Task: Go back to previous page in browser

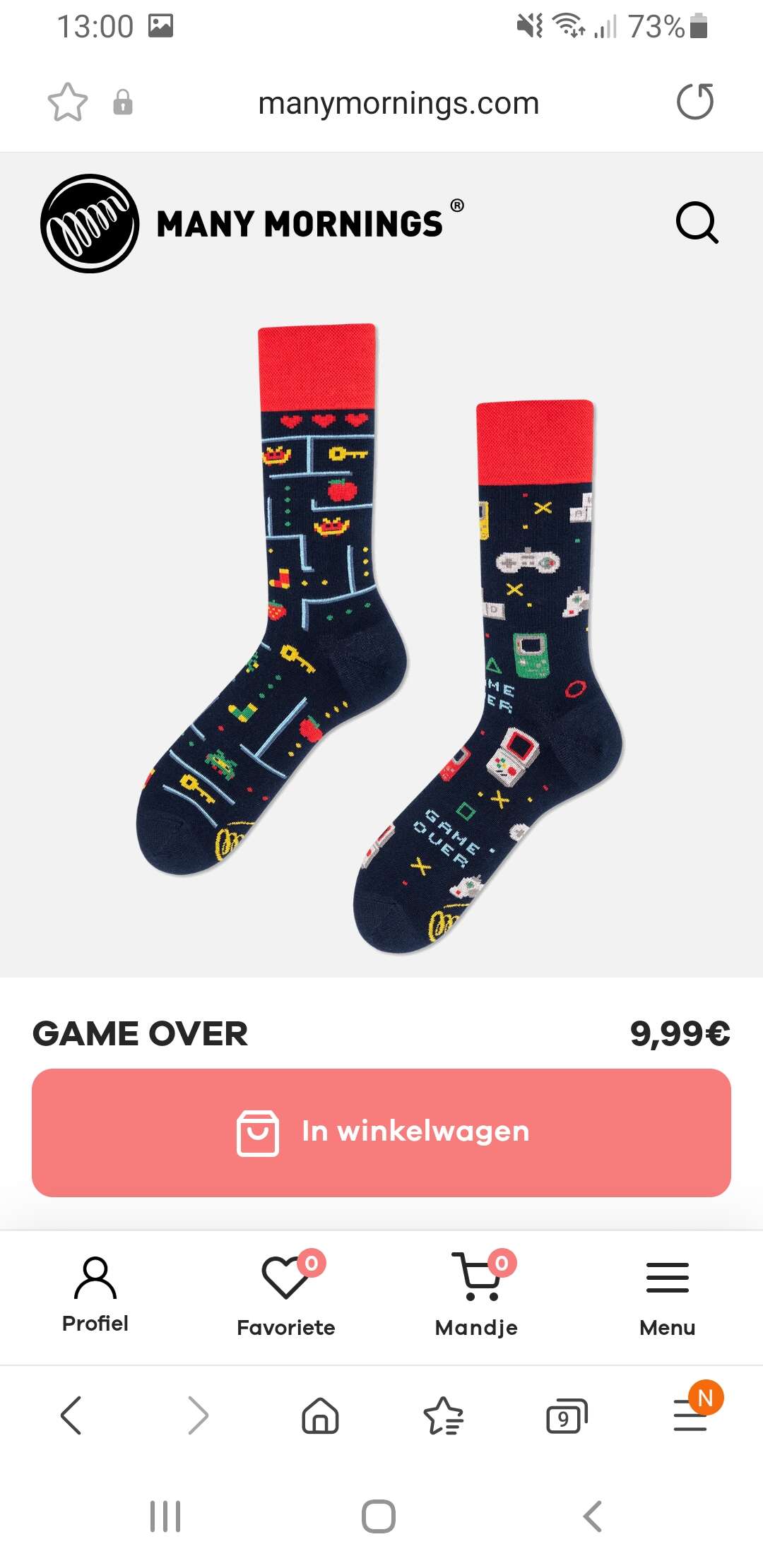Action: [x=71, y=1415]
